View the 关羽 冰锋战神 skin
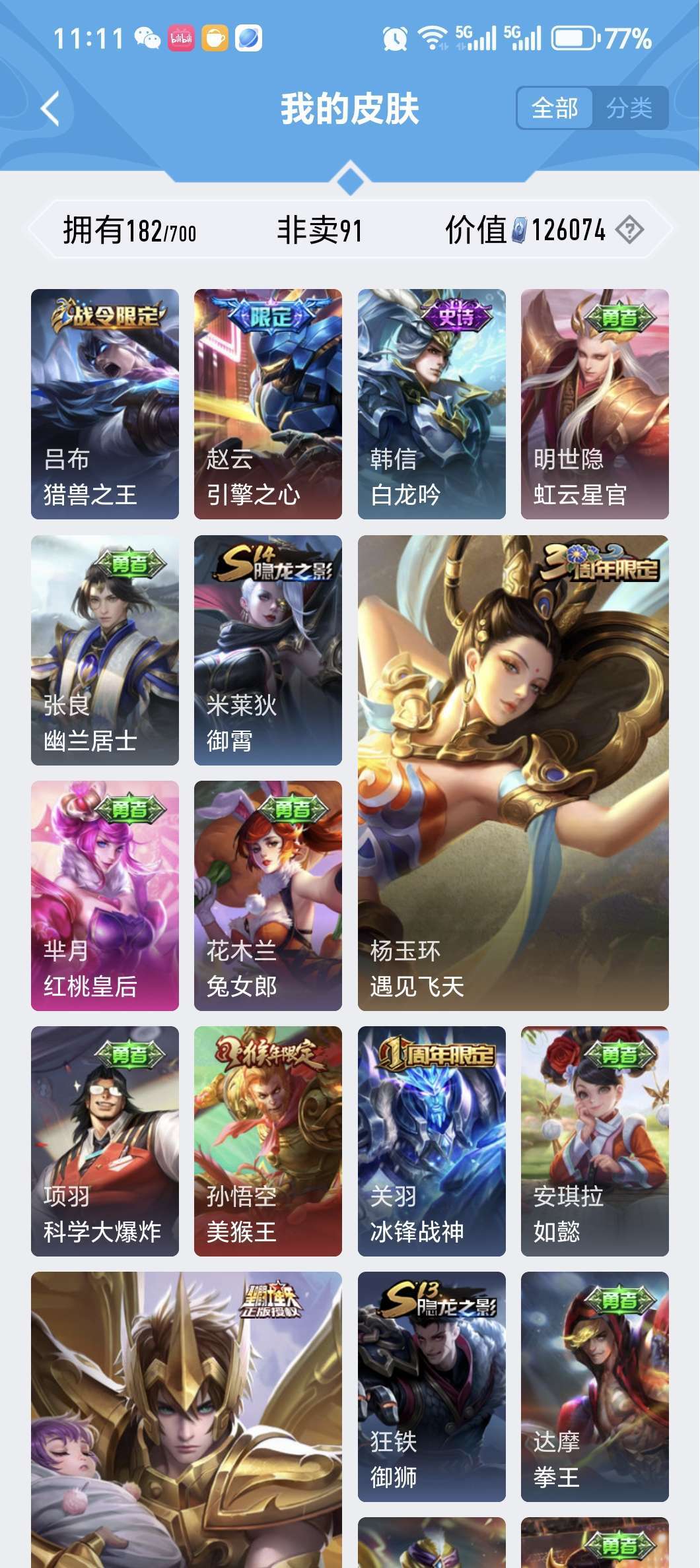700x1568 pixels. [x=432, y=1141]
